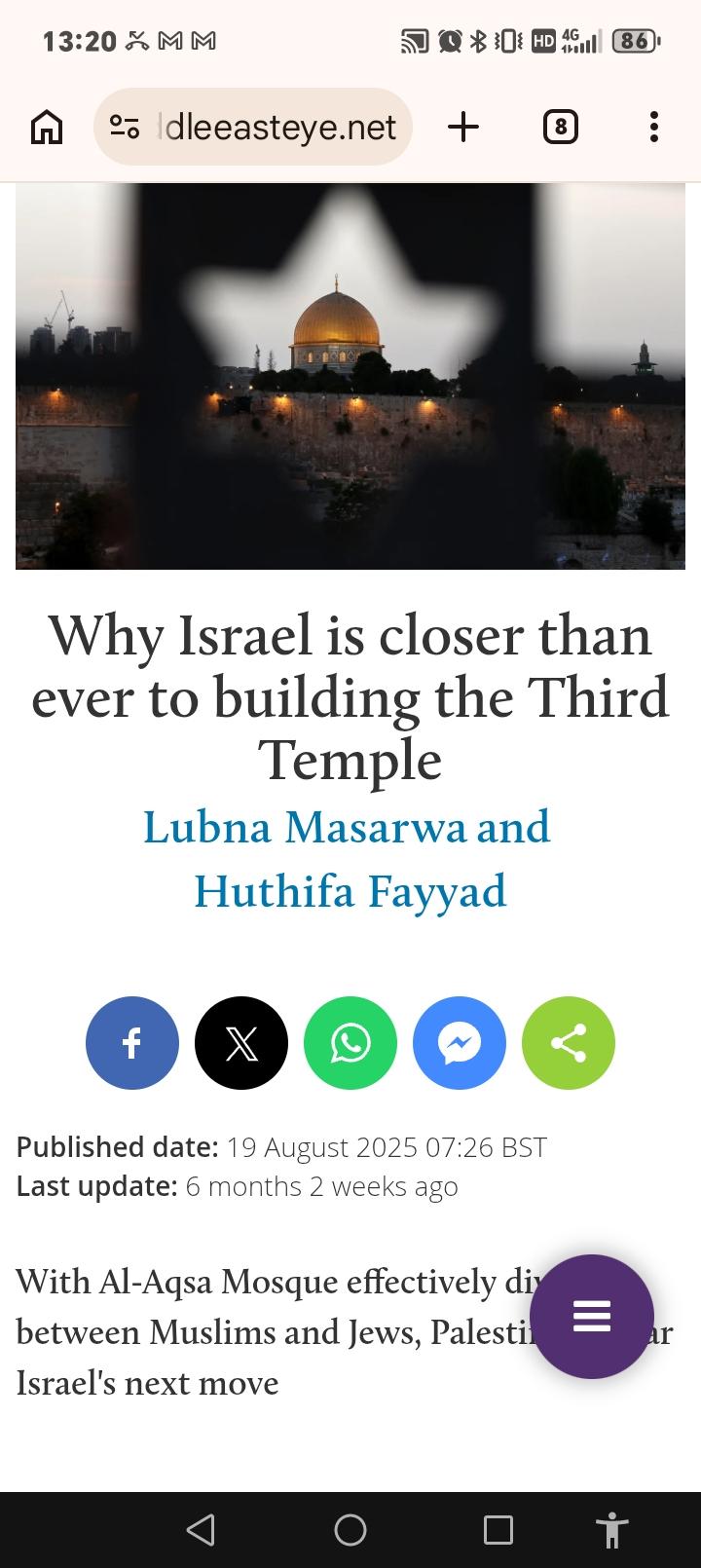Open the browser overflow menu
This screenshot has height=1568, width=701.
(x=653, y=128)
